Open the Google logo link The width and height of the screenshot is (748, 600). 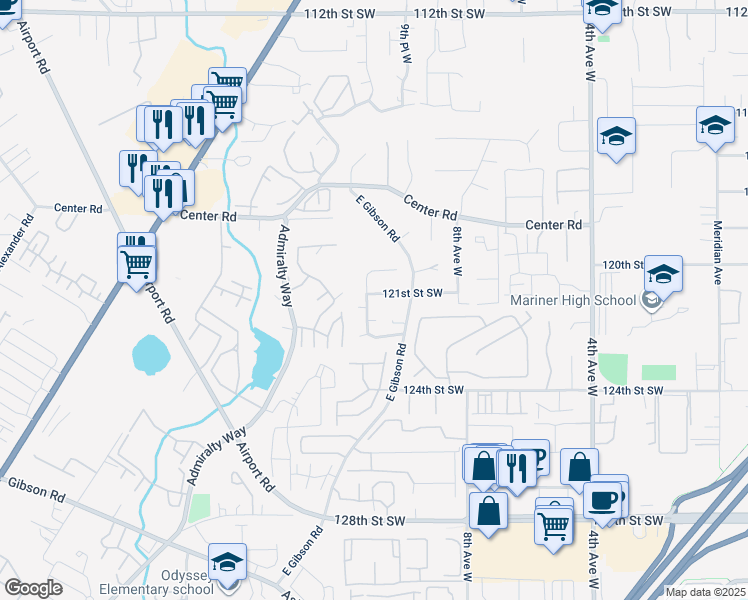(33, 587)
